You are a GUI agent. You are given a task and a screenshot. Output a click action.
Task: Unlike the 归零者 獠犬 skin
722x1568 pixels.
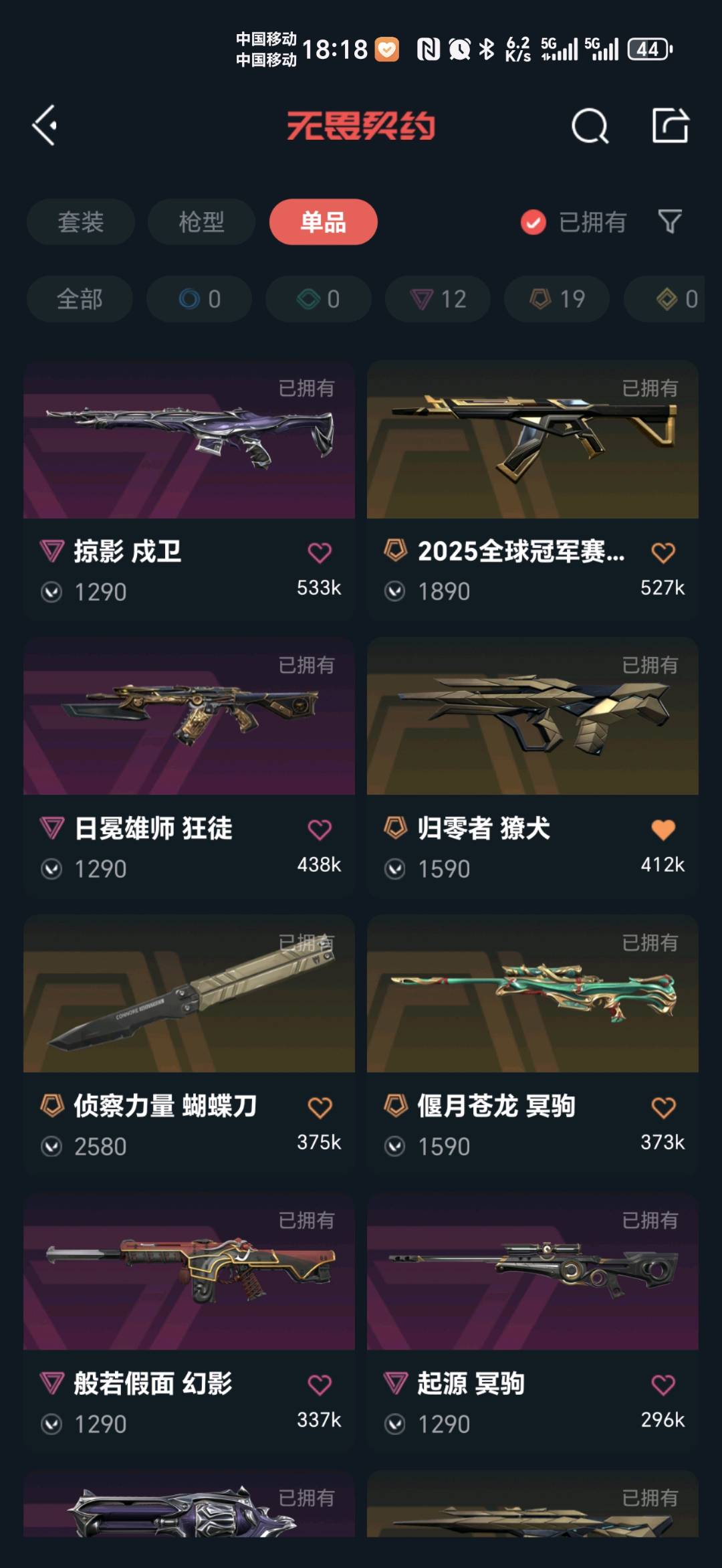click(x=663, y=829)
